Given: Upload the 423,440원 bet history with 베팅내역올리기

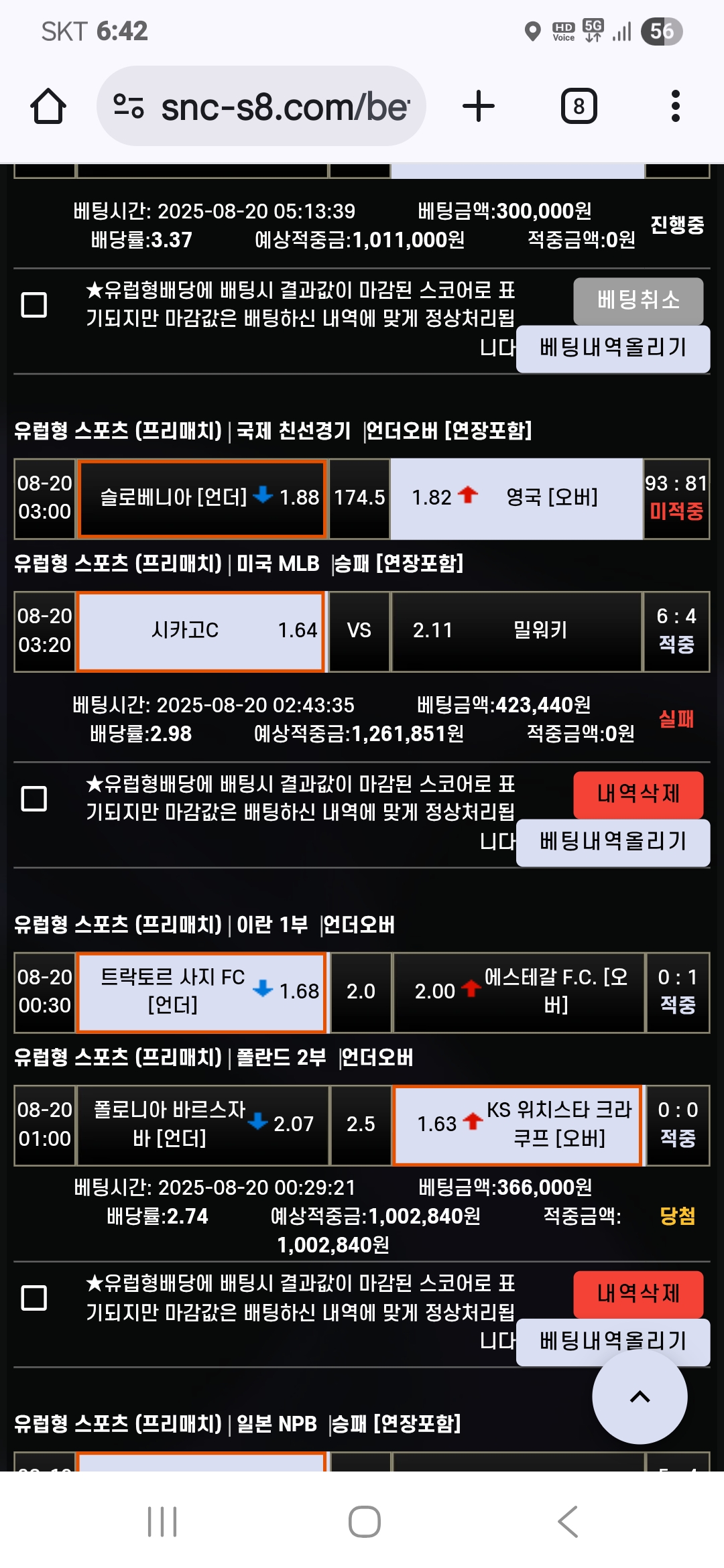Looking at the screenshot, I should point(613,842).
